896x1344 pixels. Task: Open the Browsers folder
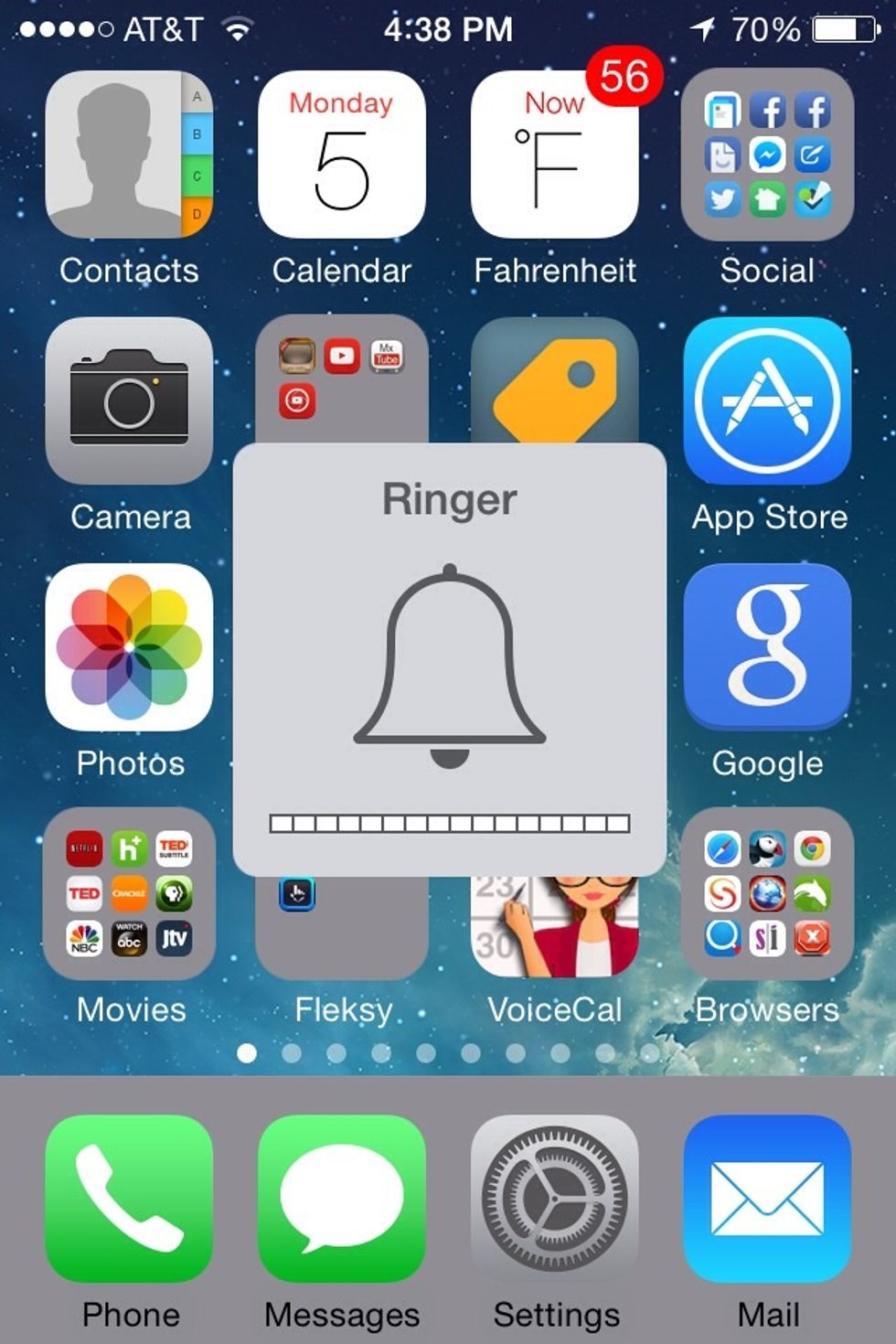(x=767, y=894)
